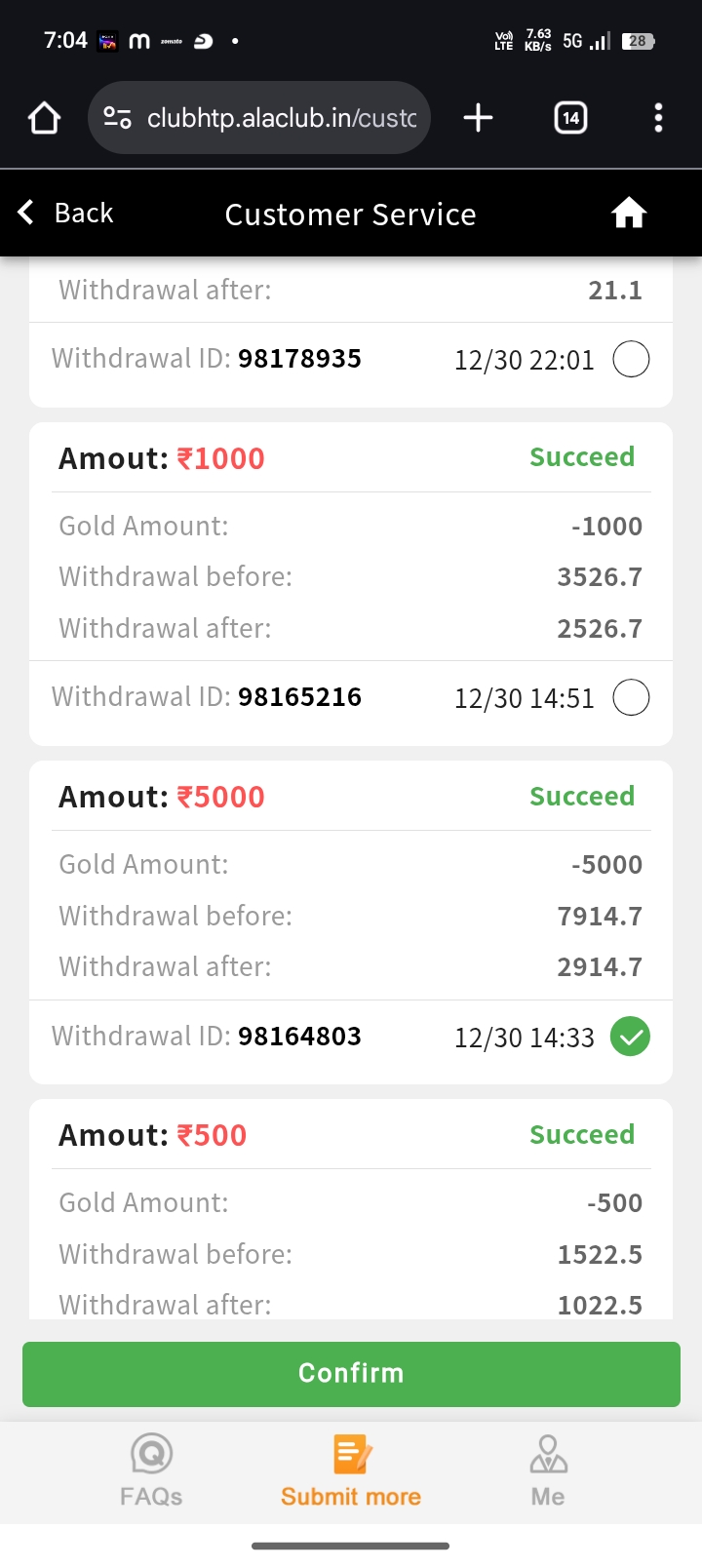Open the Submit more tab
The image size is (702, 1568).
coord(351,1471)
